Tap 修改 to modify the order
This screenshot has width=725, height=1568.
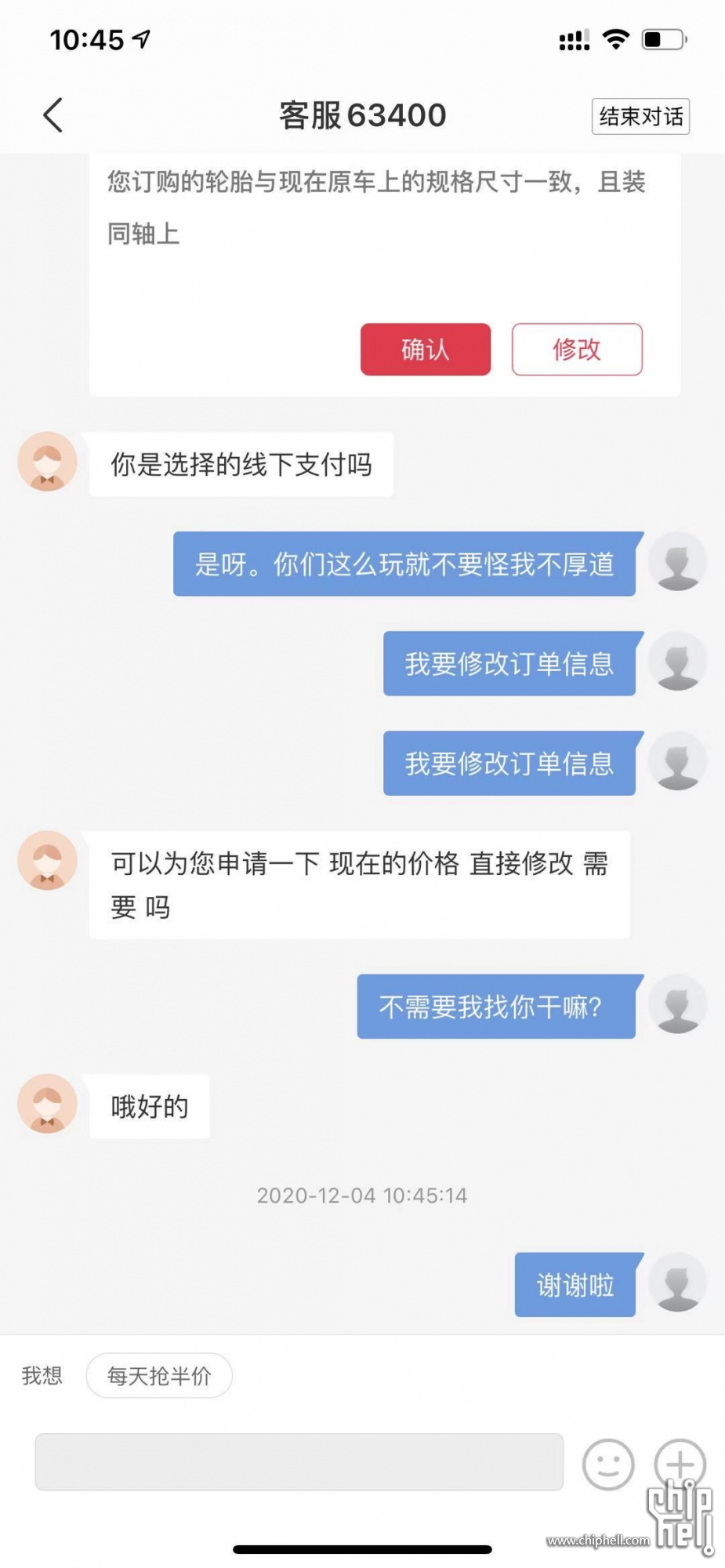(x=577, y=350)
